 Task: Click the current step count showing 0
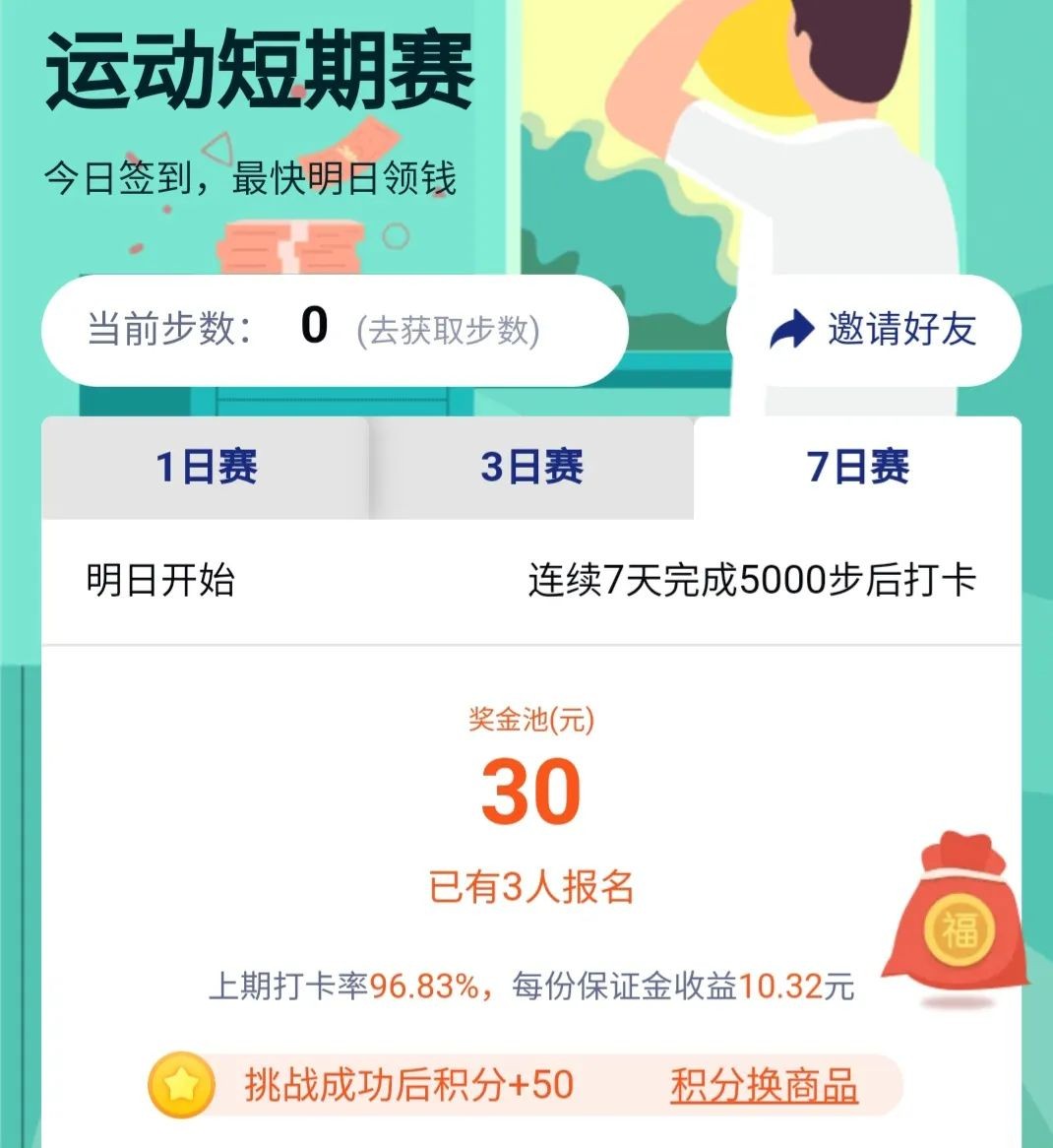coord(311,325)
